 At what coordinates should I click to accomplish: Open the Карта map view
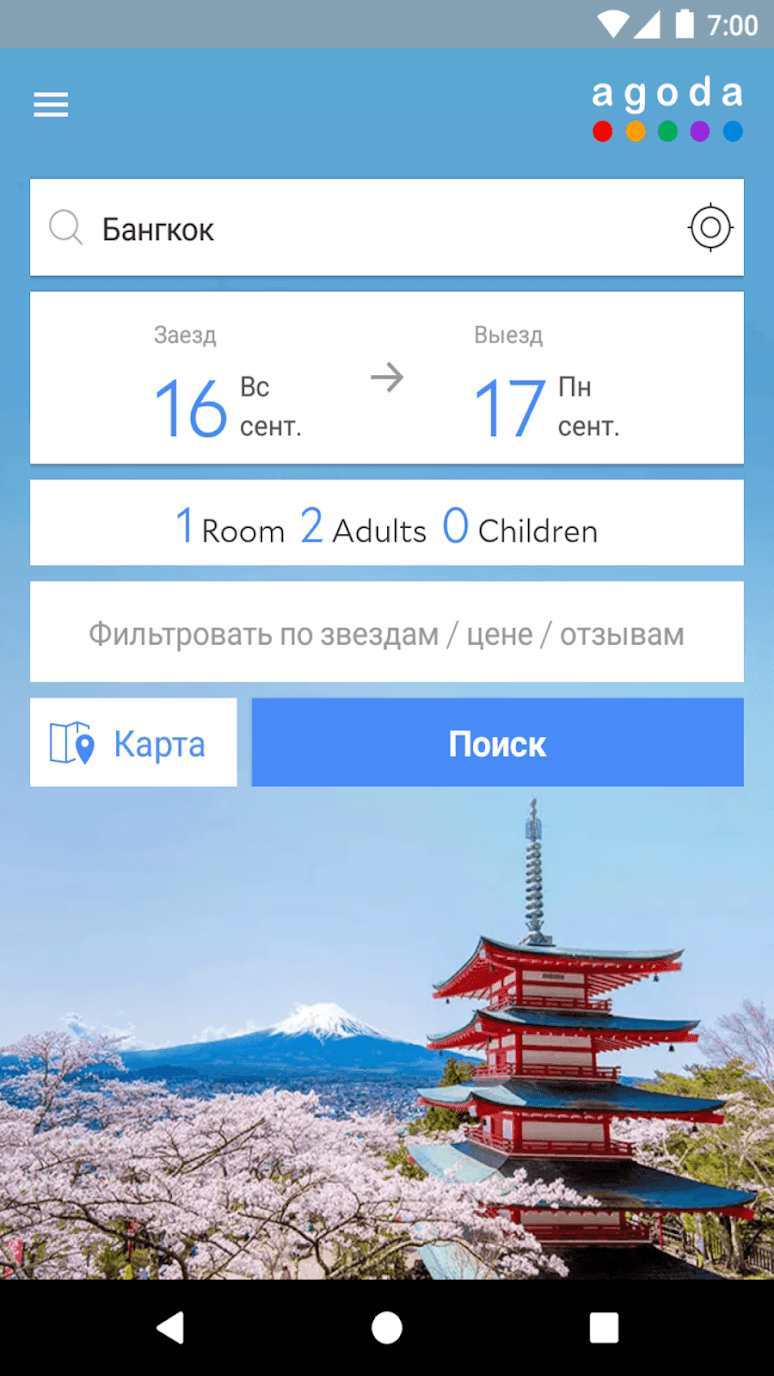(133, 743)
